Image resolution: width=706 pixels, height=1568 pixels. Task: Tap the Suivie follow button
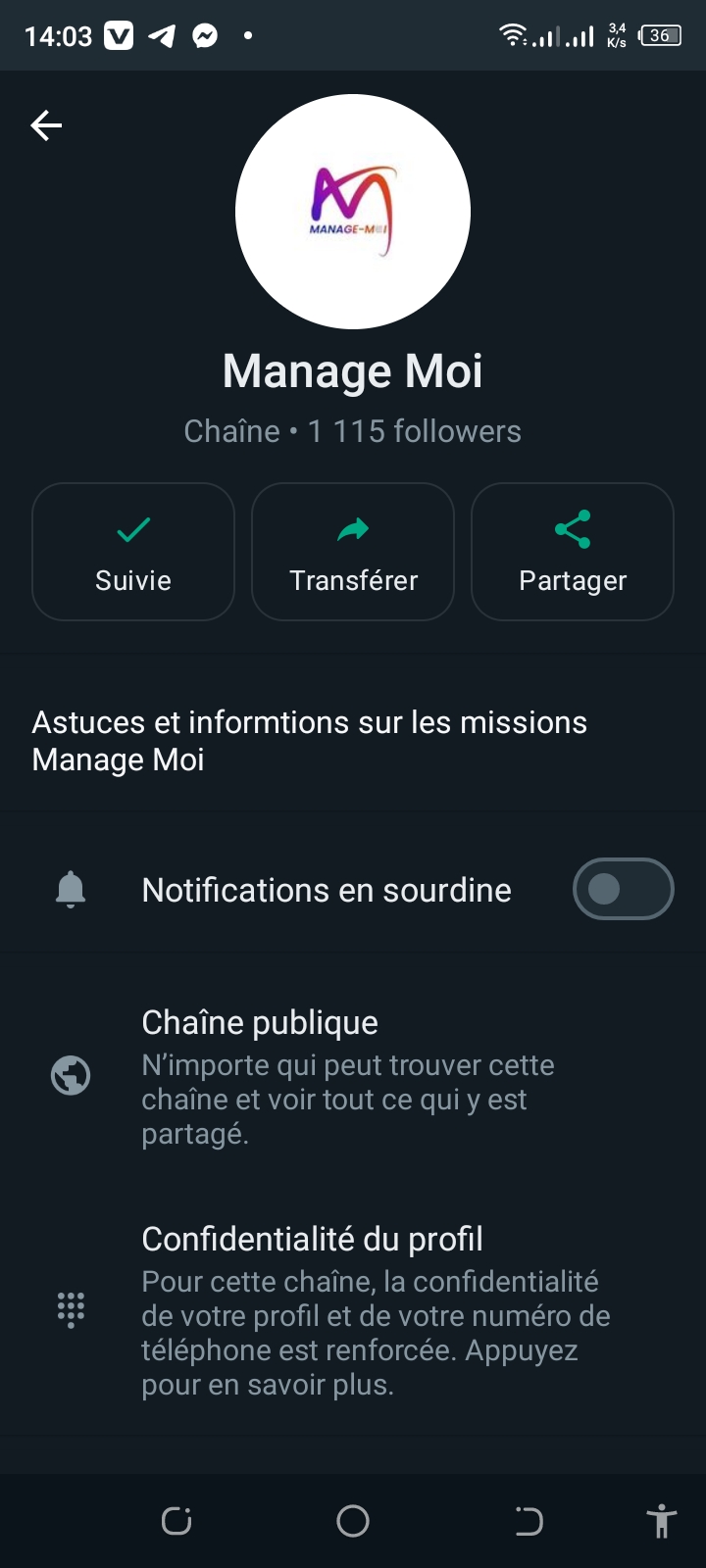(x=133, y=552)
